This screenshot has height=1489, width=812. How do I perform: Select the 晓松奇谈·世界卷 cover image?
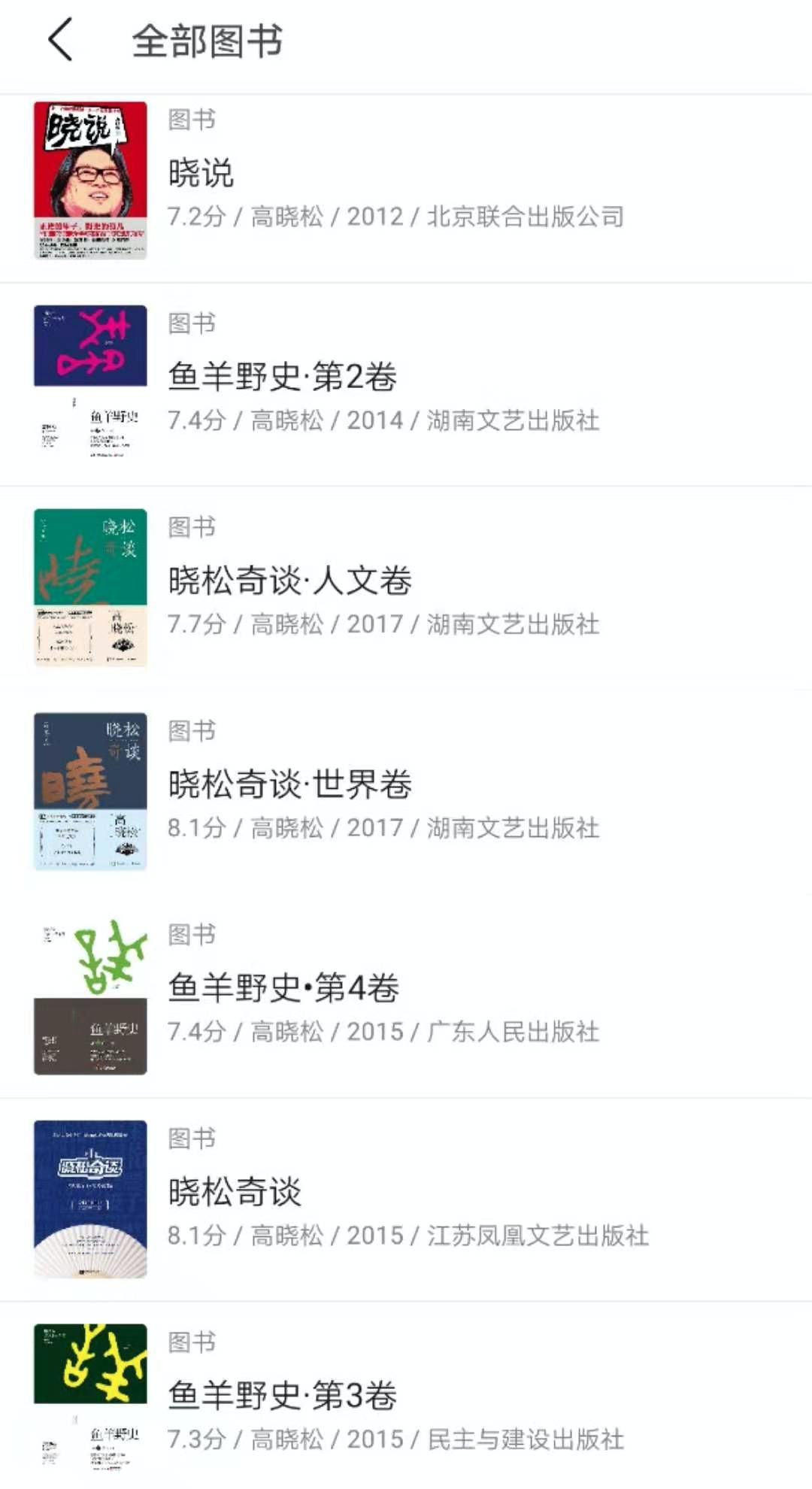click(88, 791)
